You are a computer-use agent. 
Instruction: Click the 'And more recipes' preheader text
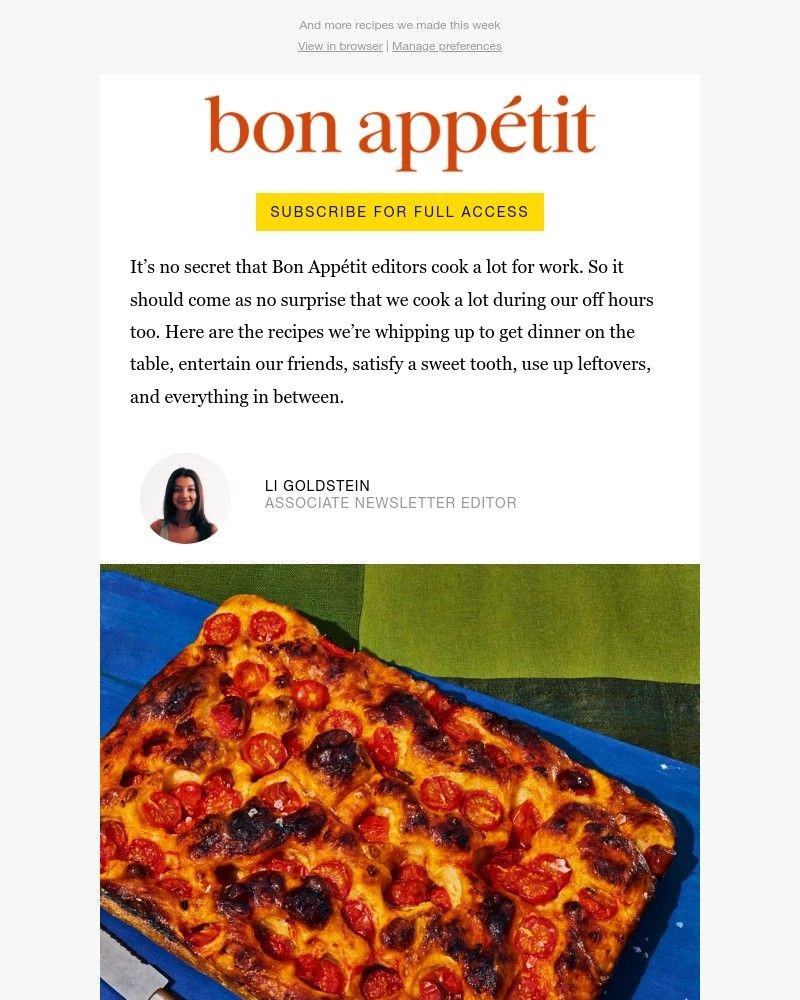400,25
